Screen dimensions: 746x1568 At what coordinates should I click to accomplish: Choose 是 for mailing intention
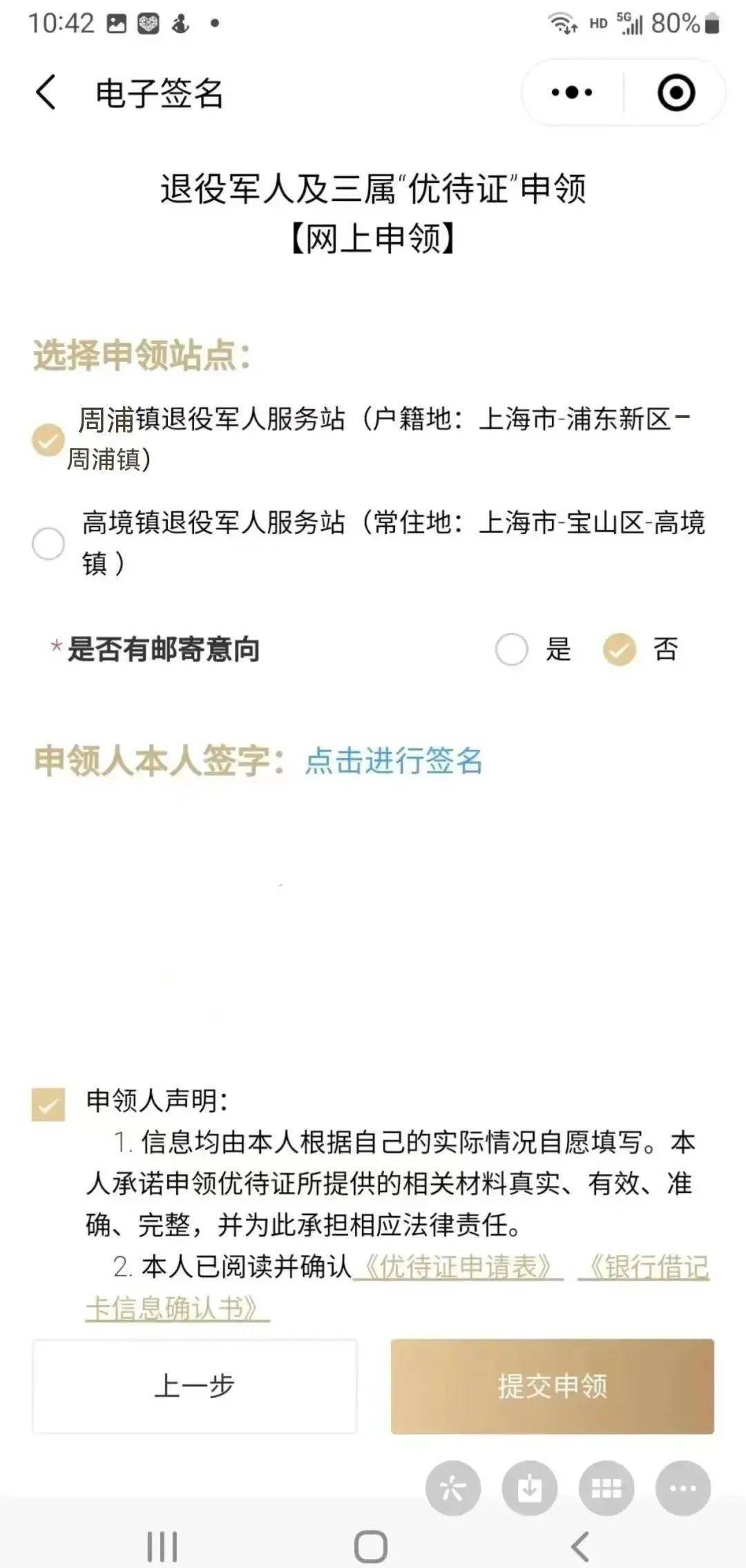[x=512, y=650]
